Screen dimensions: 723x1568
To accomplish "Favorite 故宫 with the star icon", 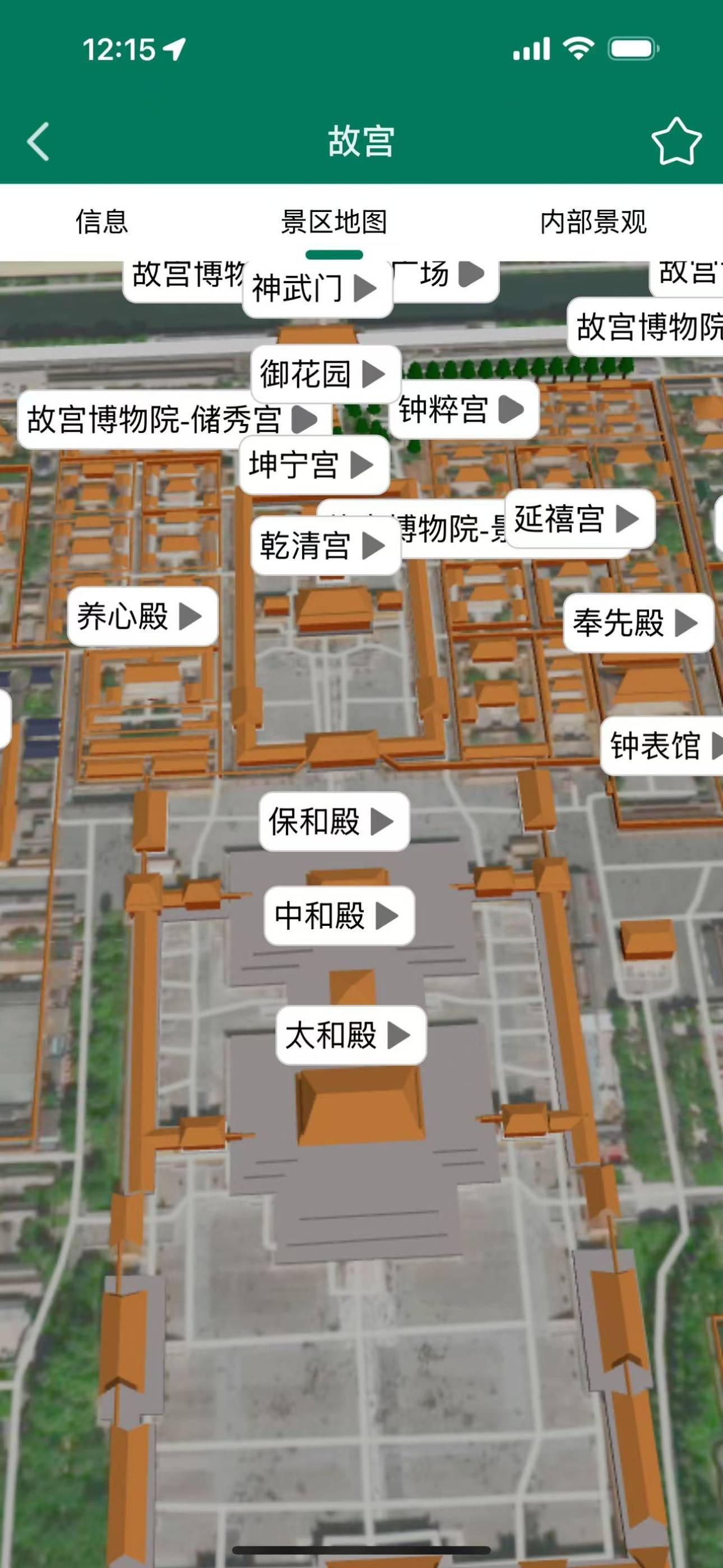I will click(x=676, y=141).
